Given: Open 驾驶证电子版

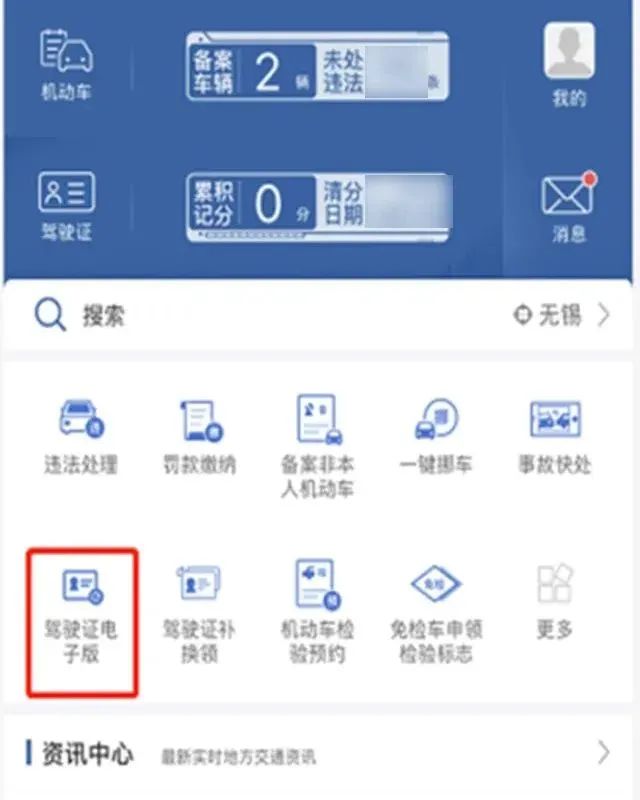Looking at the screenshot, I should point(81,620).
